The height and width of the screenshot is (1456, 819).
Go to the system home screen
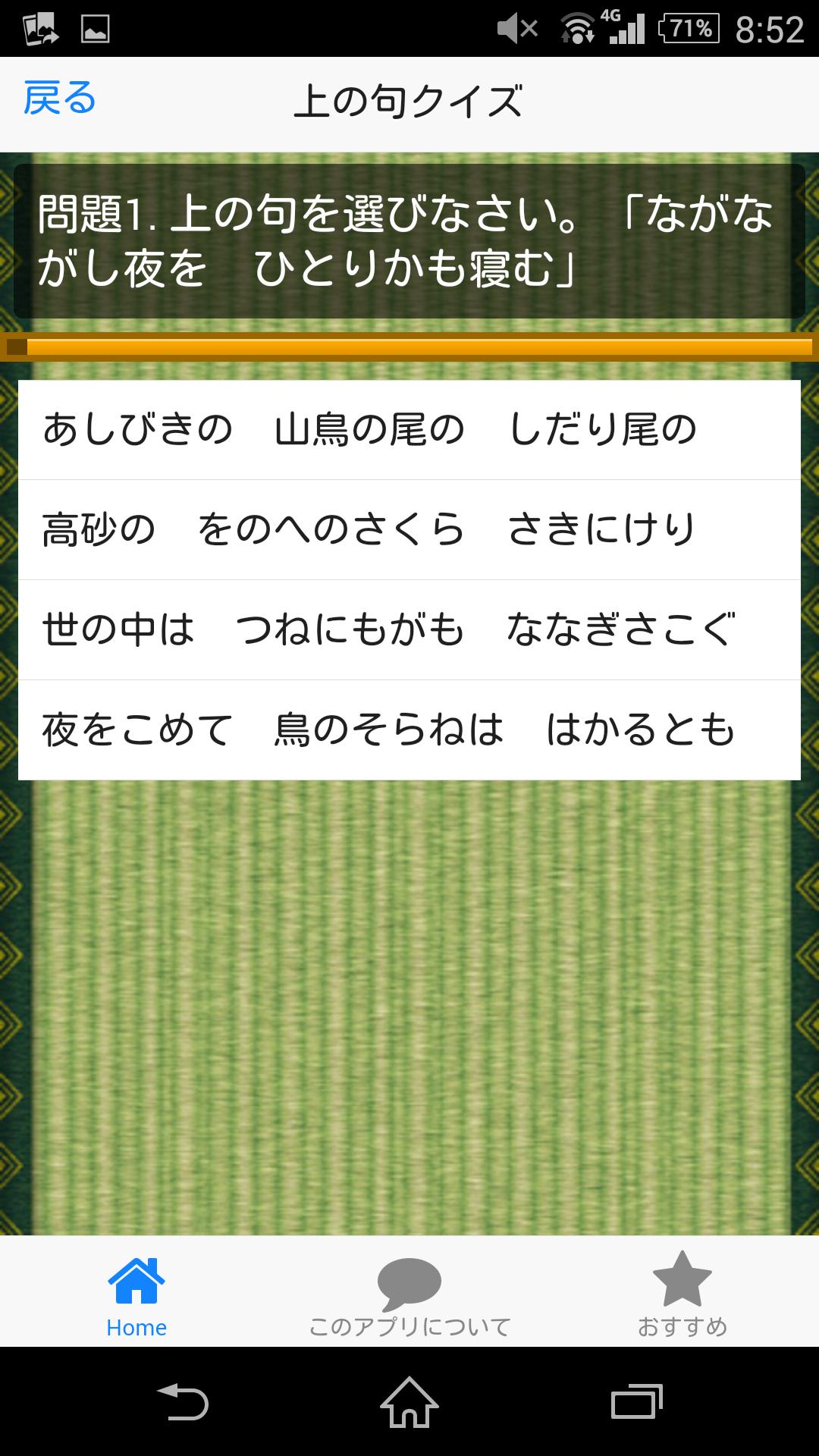pos(409,1401)
